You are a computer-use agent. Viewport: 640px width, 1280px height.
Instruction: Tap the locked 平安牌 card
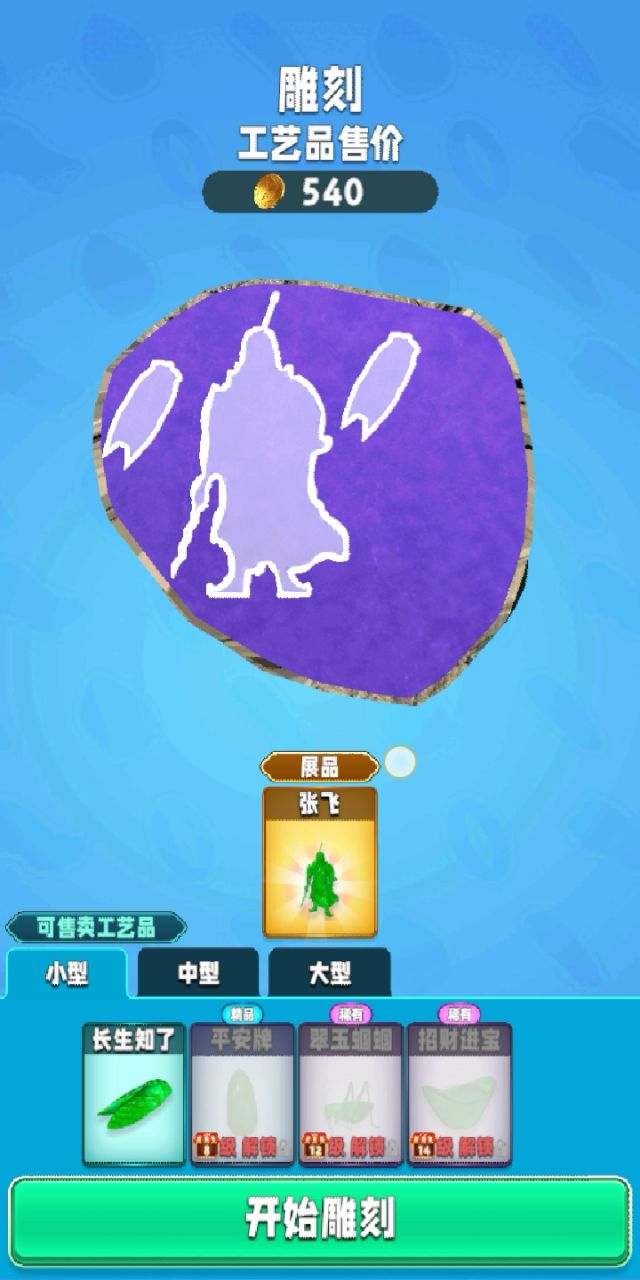(242, 1094)
